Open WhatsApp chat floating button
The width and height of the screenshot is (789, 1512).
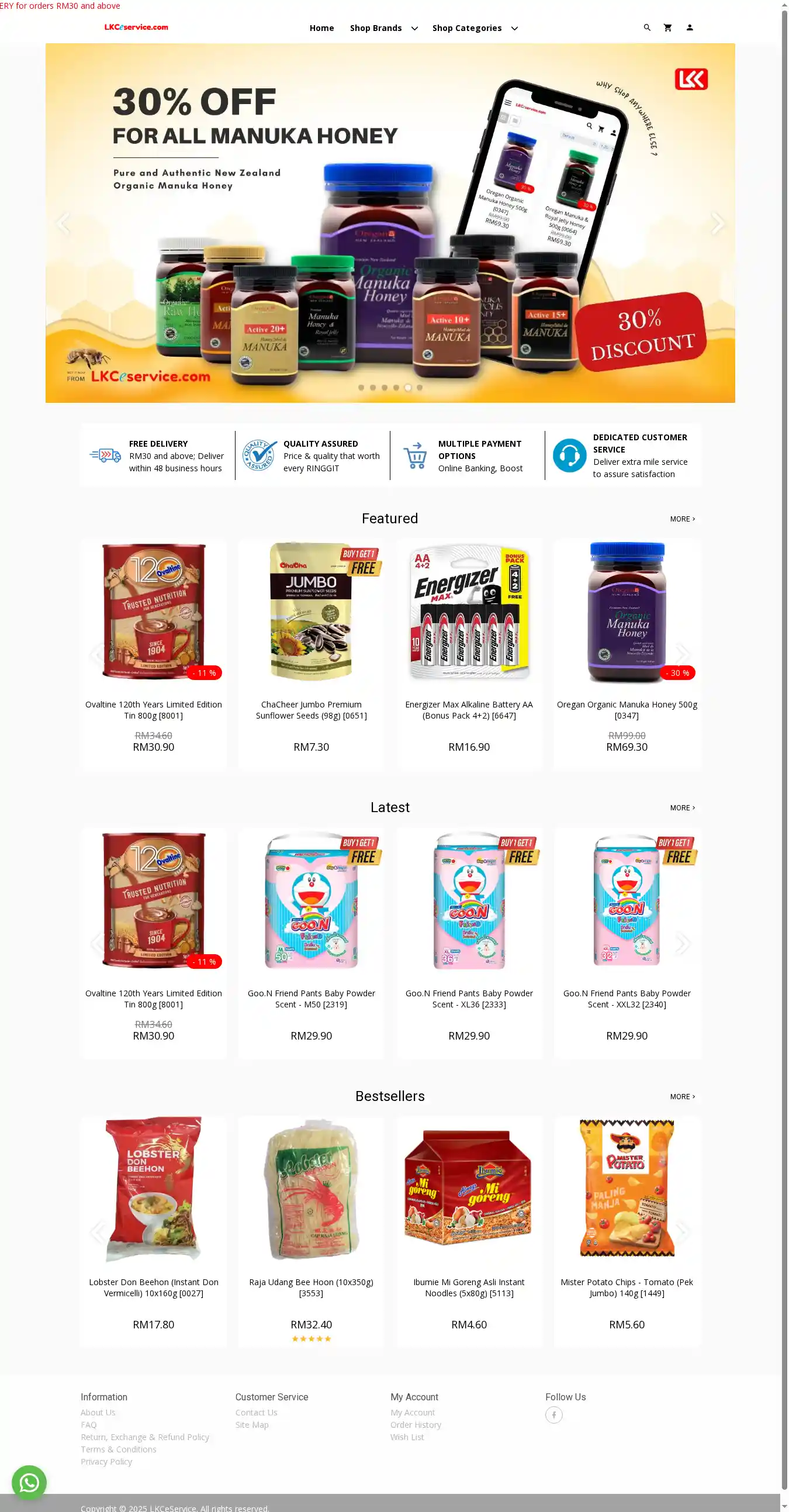click(x=29, y=1482)
